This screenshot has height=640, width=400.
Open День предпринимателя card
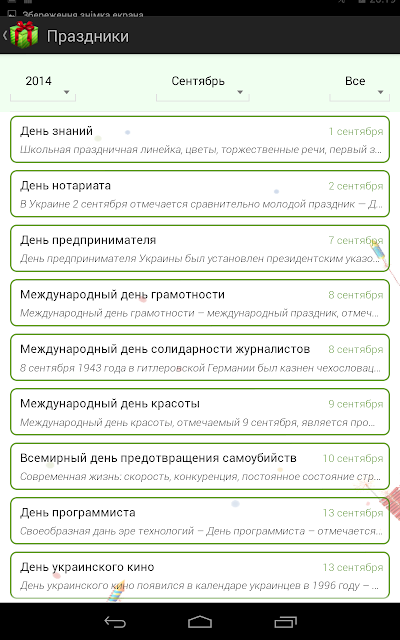point(200,248)
